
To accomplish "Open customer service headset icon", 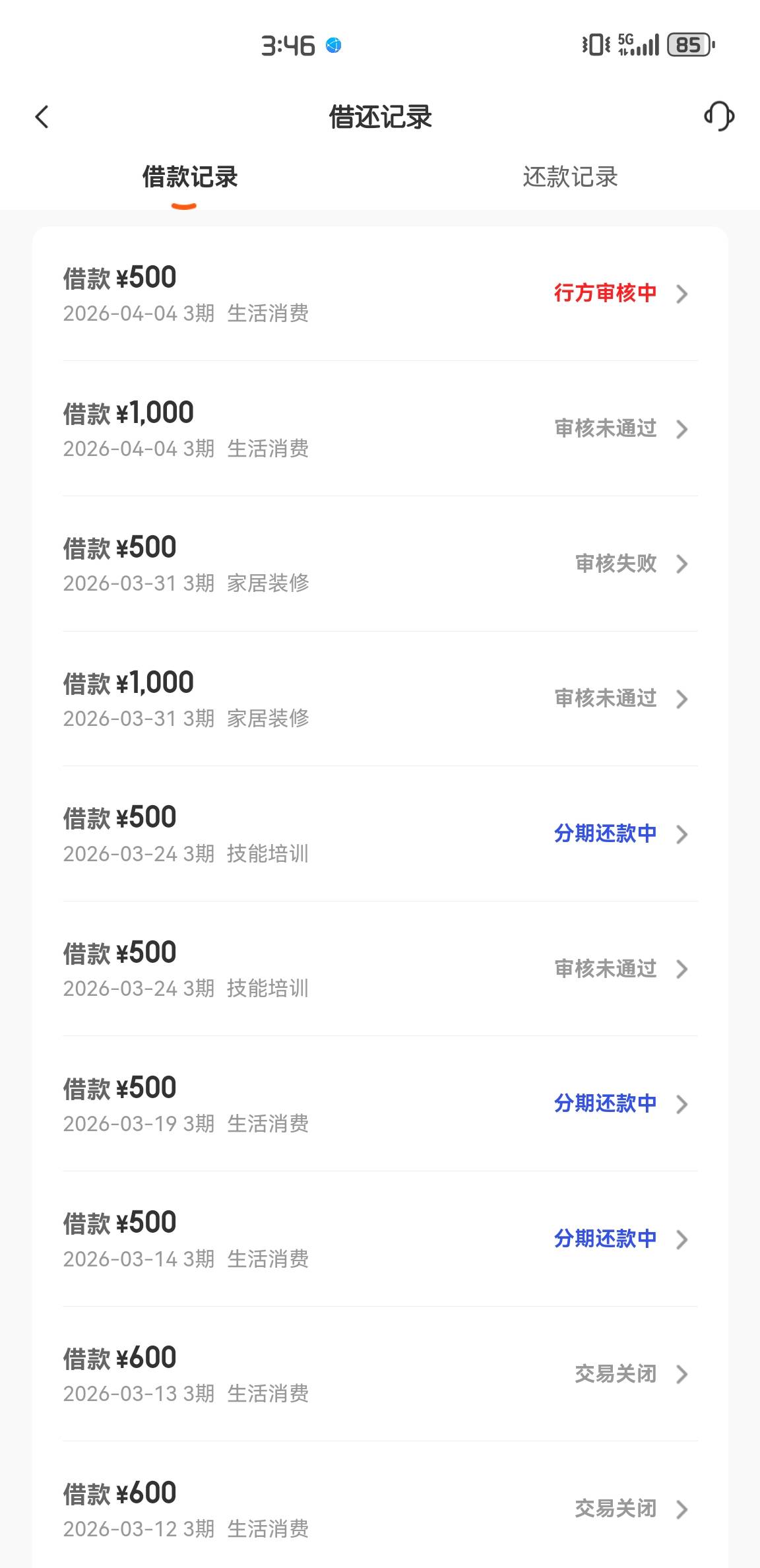I will tap(719, 116).
